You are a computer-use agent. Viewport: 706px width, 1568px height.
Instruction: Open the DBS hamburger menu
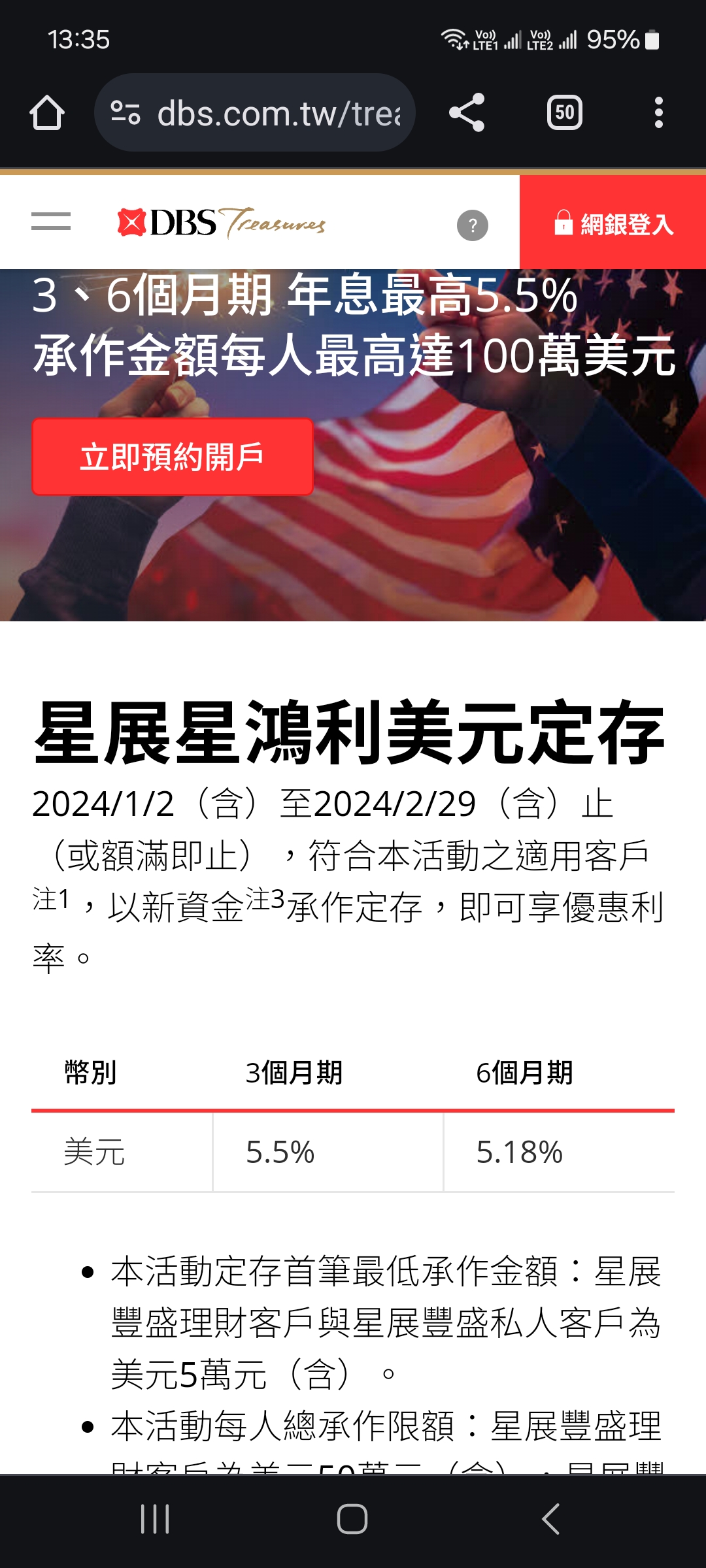(x=51, y=222)
